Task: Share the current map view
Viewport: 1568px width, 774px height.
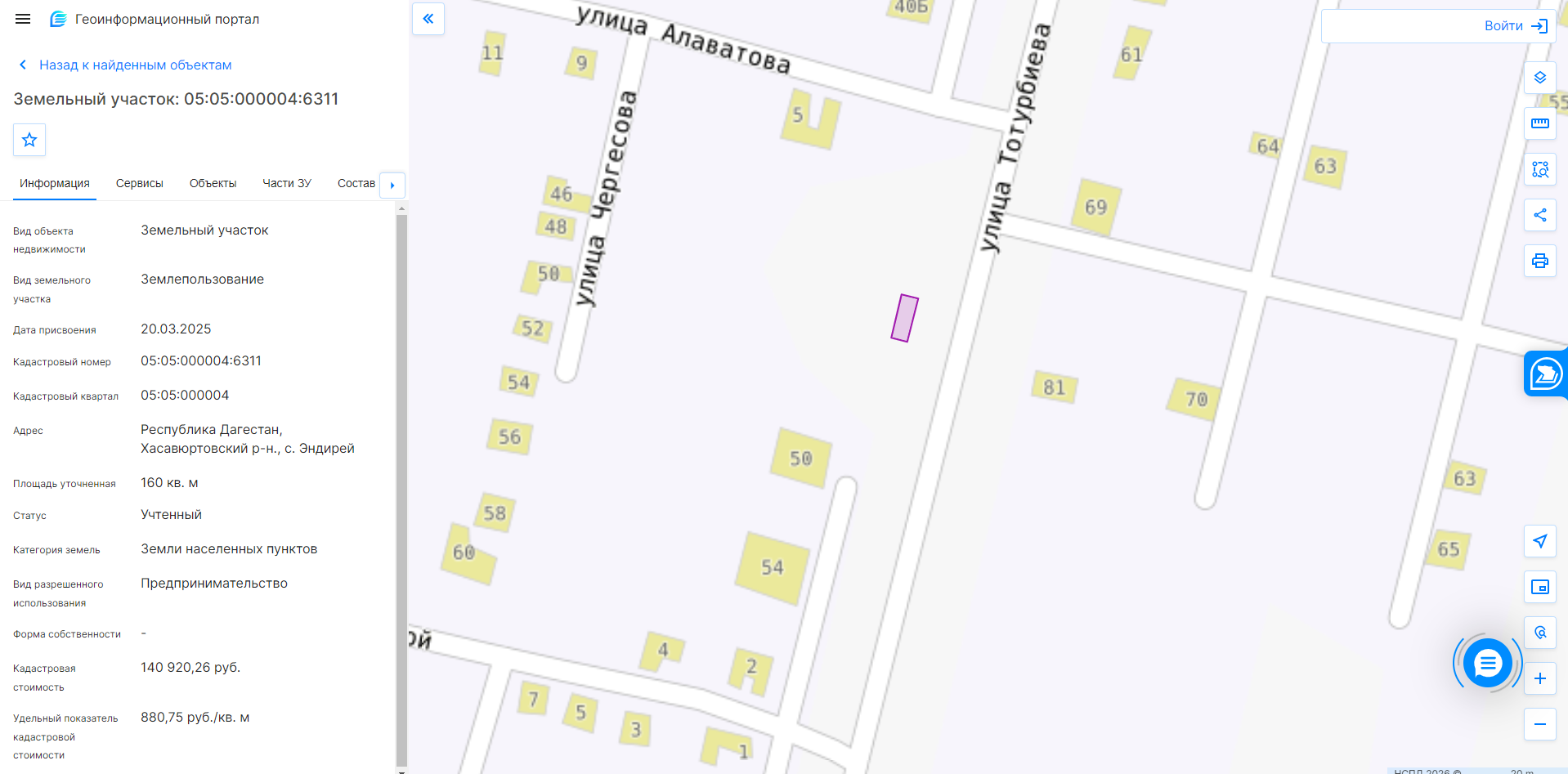Action: 1540,215
